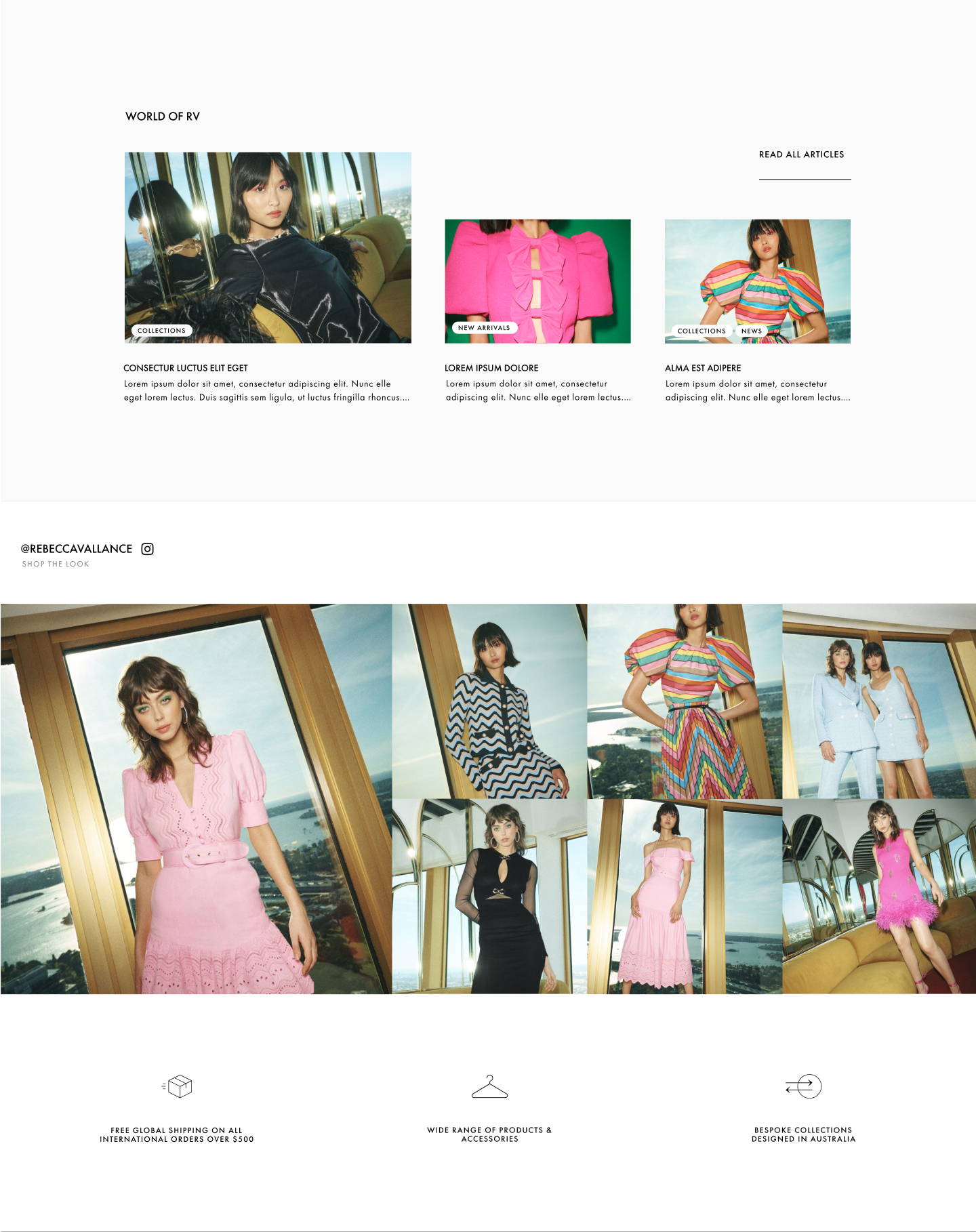Open Read All Articles link
Image resolution: width=976 pixels, height=1232 pixels.
coord(801,155)
